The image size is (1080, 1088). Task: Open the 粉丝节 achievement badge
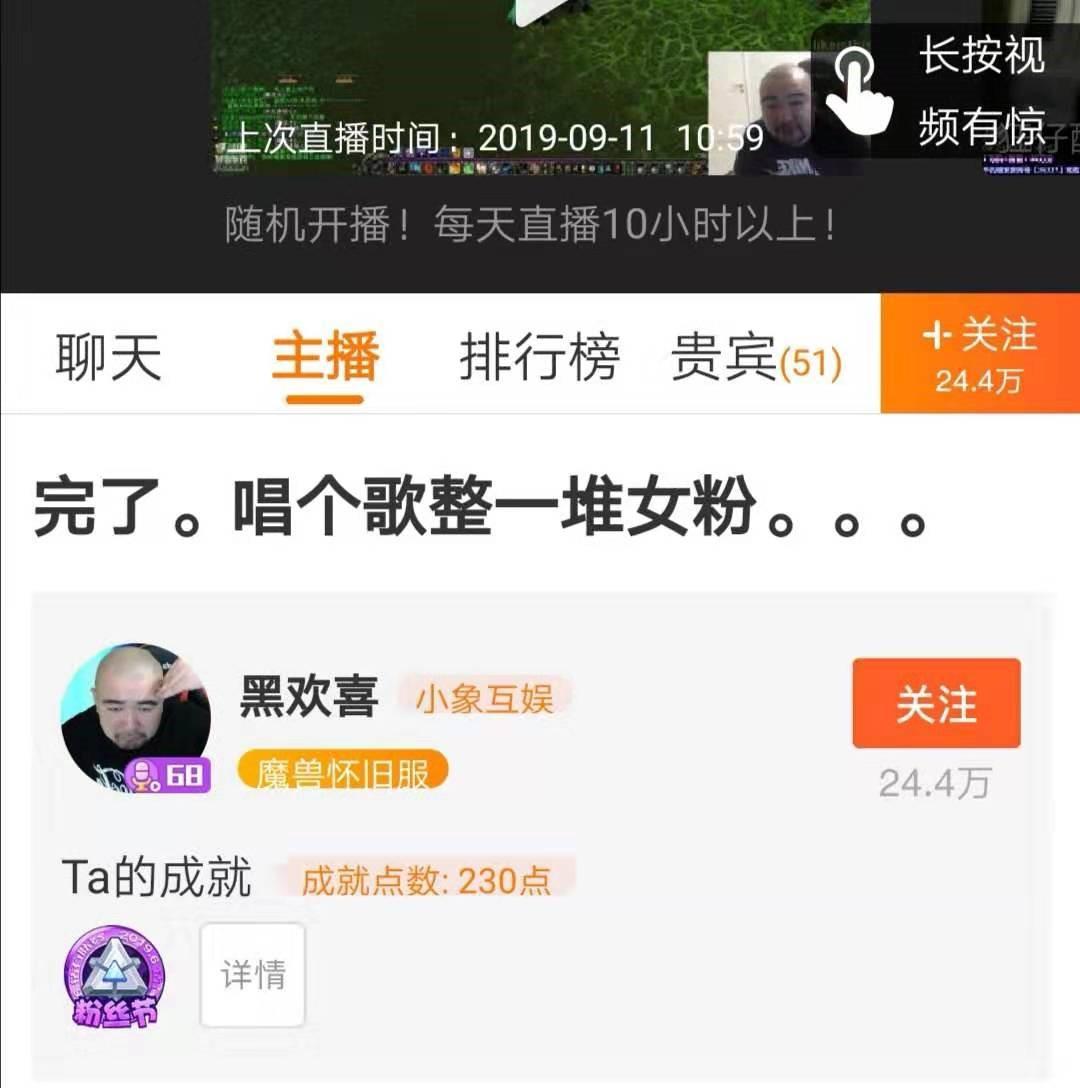115,975
